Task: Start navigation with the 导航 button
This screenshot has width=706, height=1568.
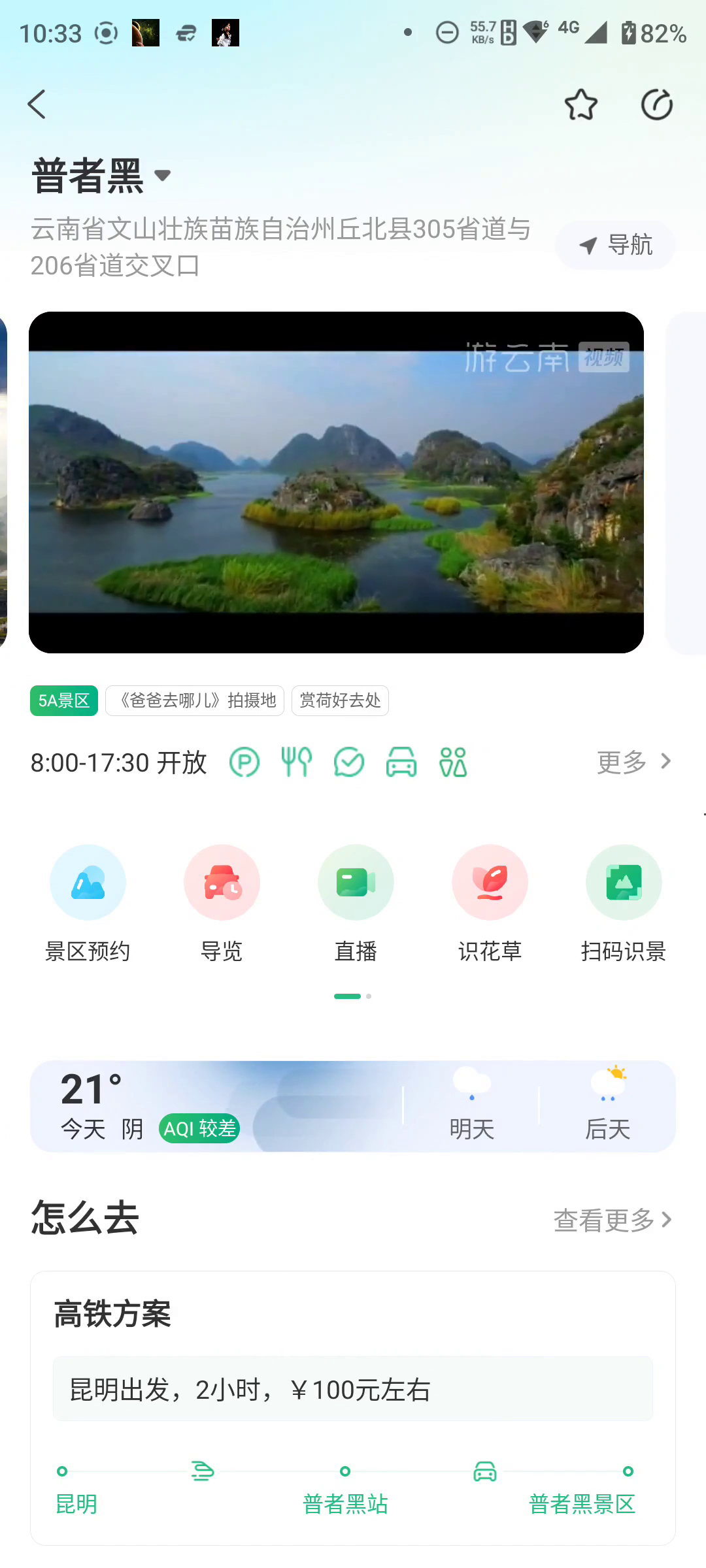Action: (x=615, y=246)
